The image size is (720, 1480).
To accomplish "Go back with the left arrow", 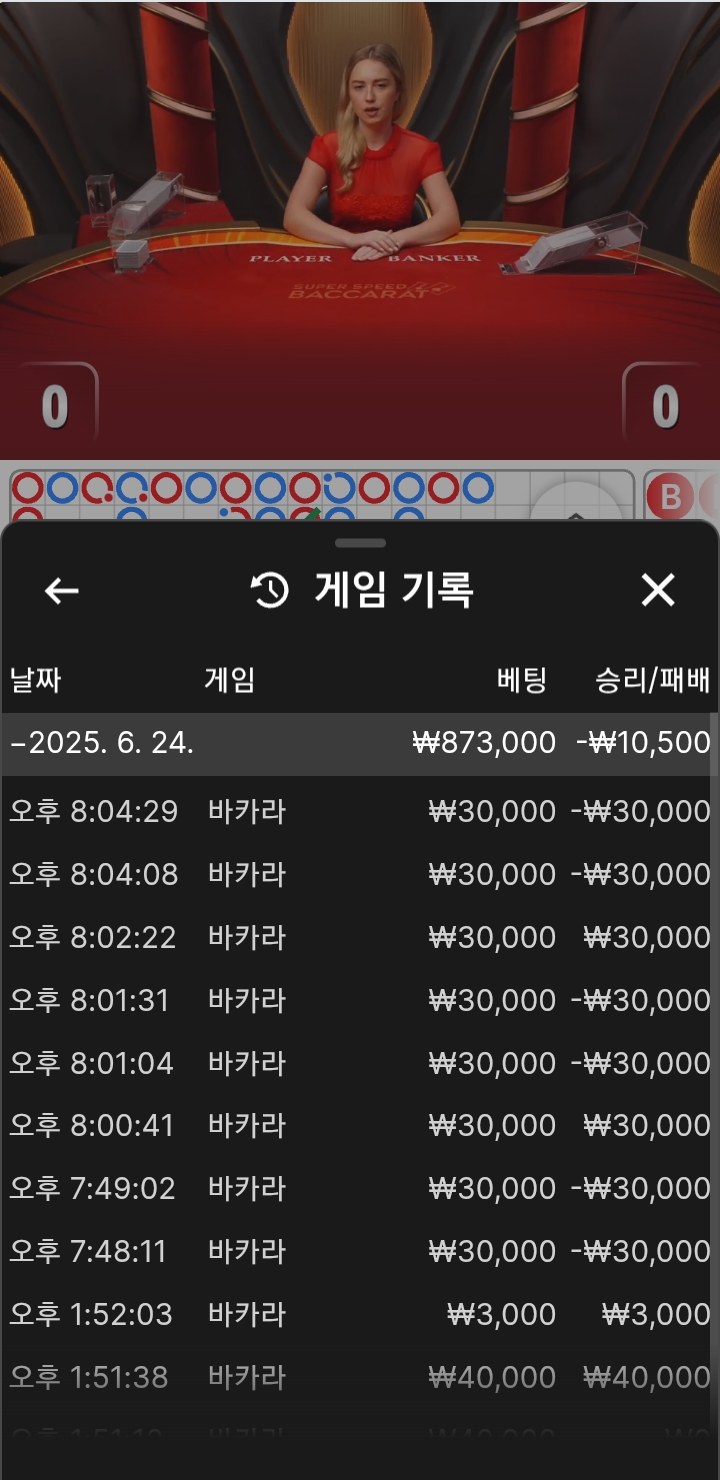I will click(62, 591).
